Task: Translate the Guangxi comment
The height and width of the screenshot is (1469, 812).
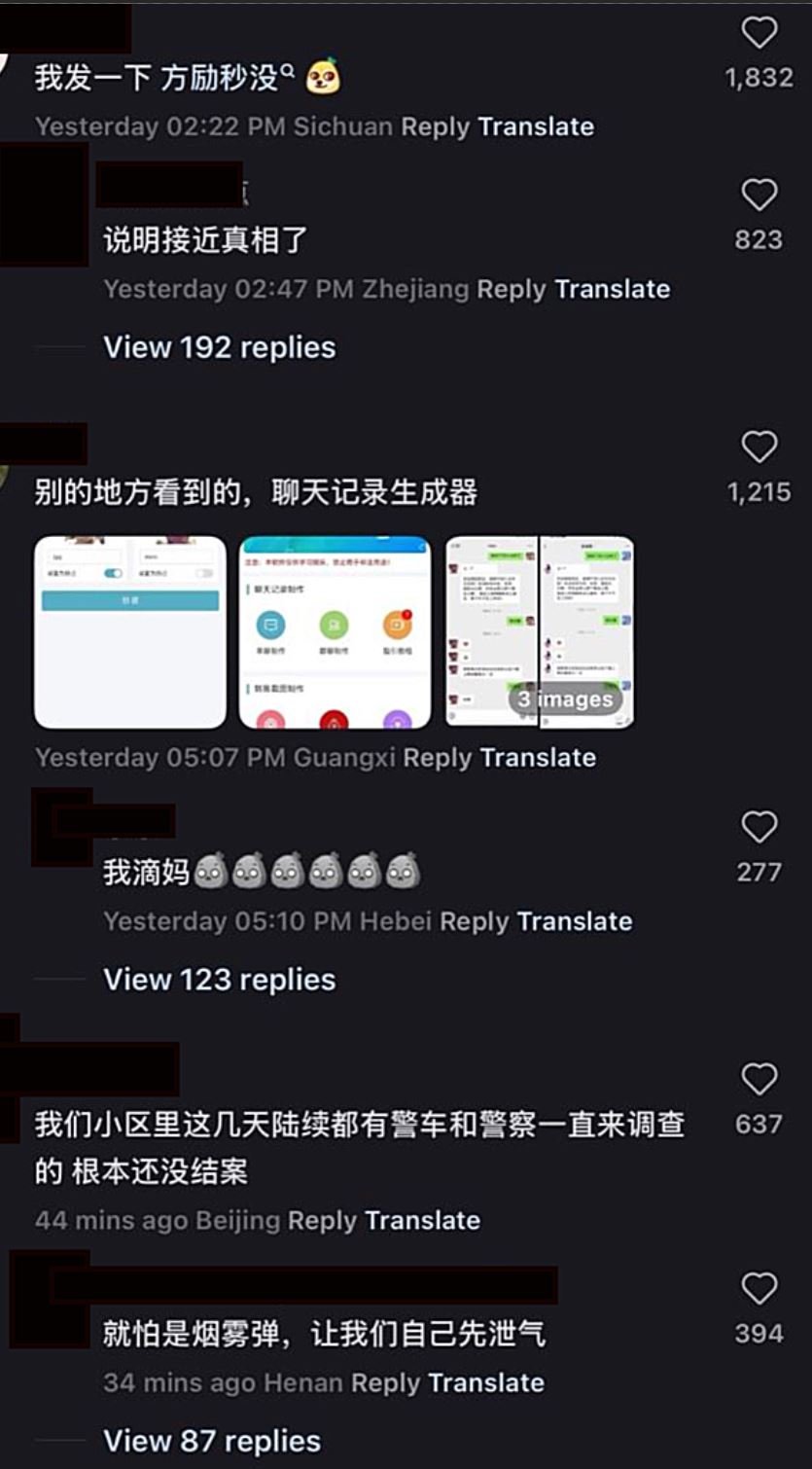Action: pyautogui.click(x=538, y=758)
